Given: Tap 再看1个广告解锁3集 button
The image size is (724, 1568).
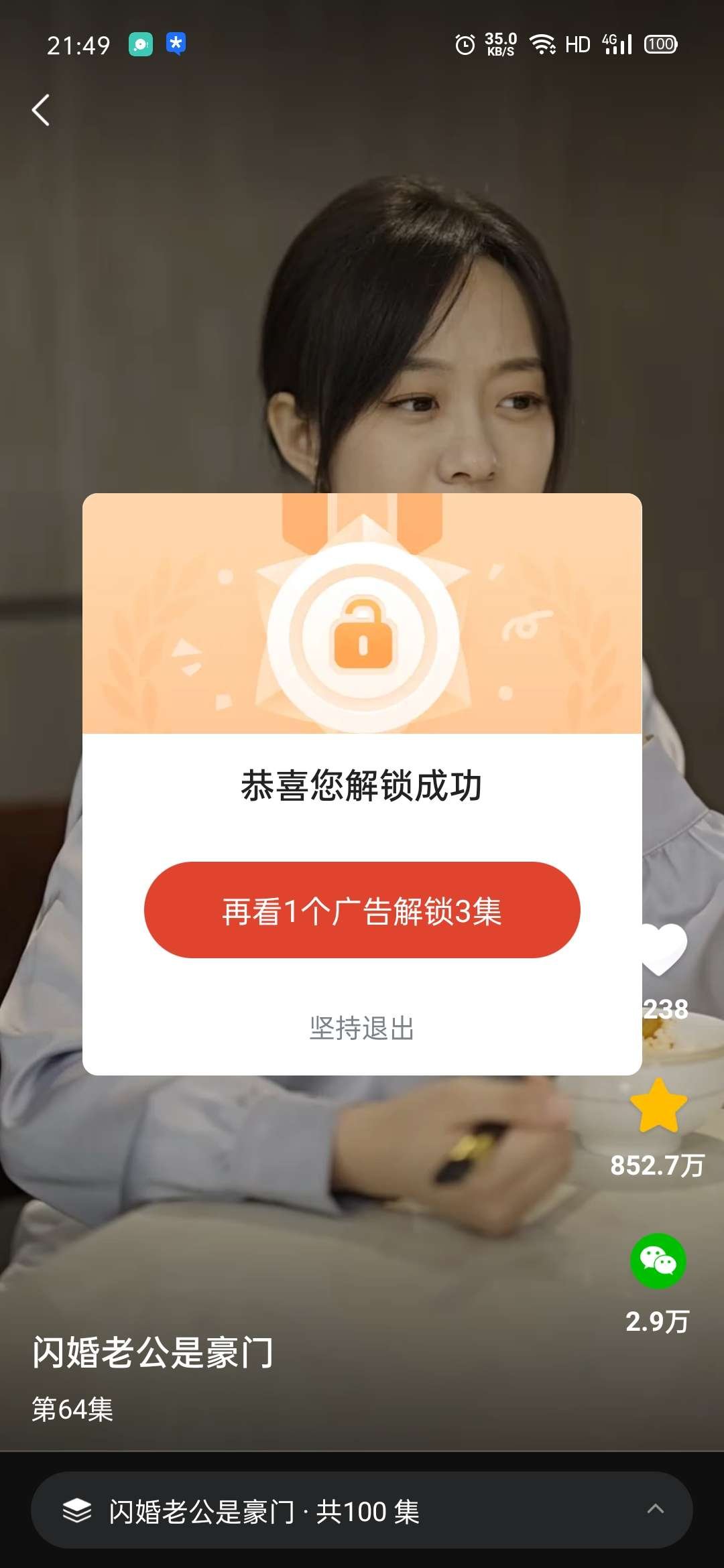Looking at the screenshot, I should (362, 910).
